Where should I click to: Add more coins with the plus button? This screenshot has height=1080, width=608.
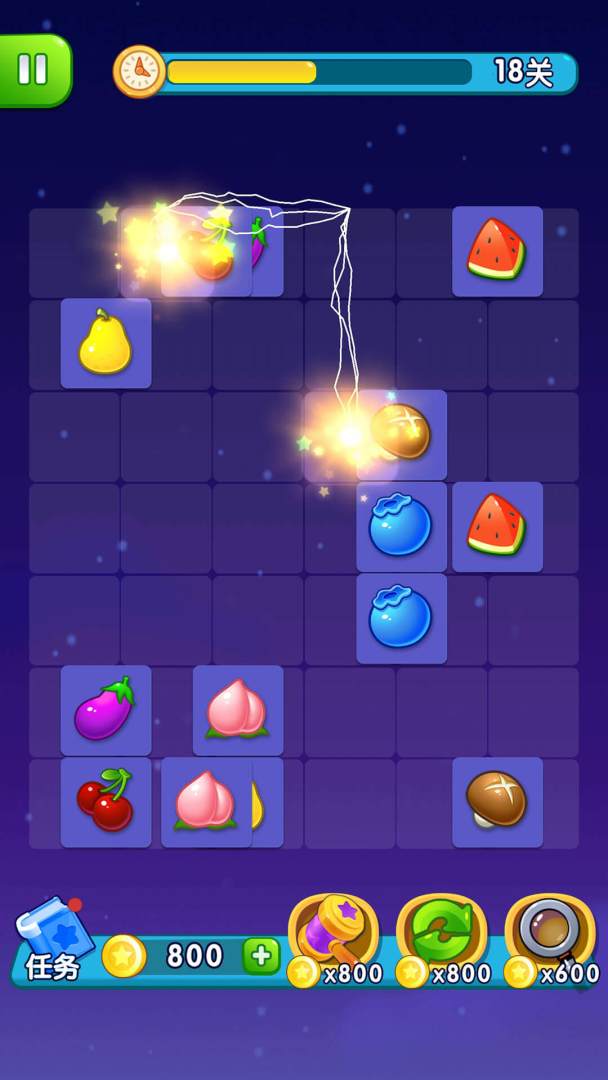pos(261,956)
